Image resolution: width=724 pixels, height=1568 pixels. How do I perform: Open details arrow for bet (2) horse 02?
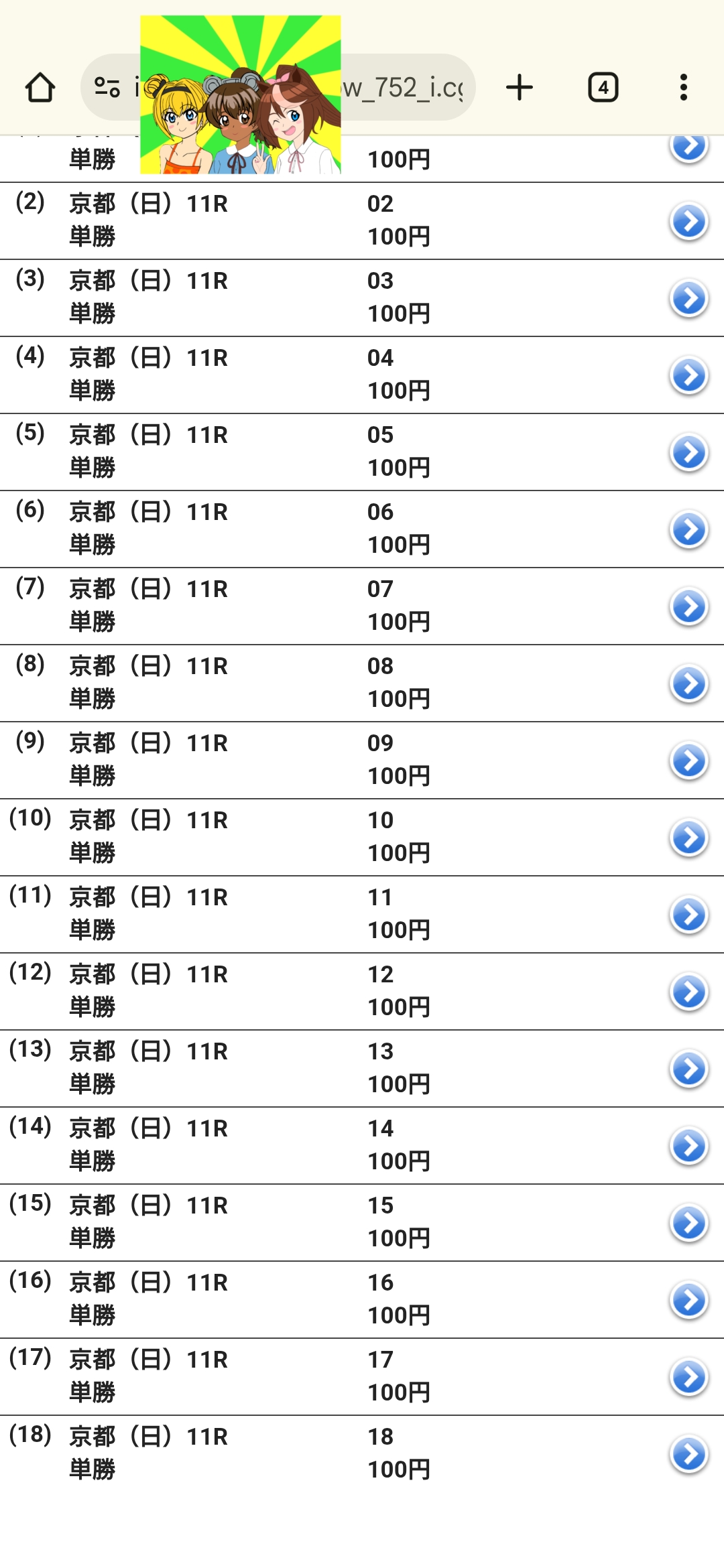click(688, 221)
